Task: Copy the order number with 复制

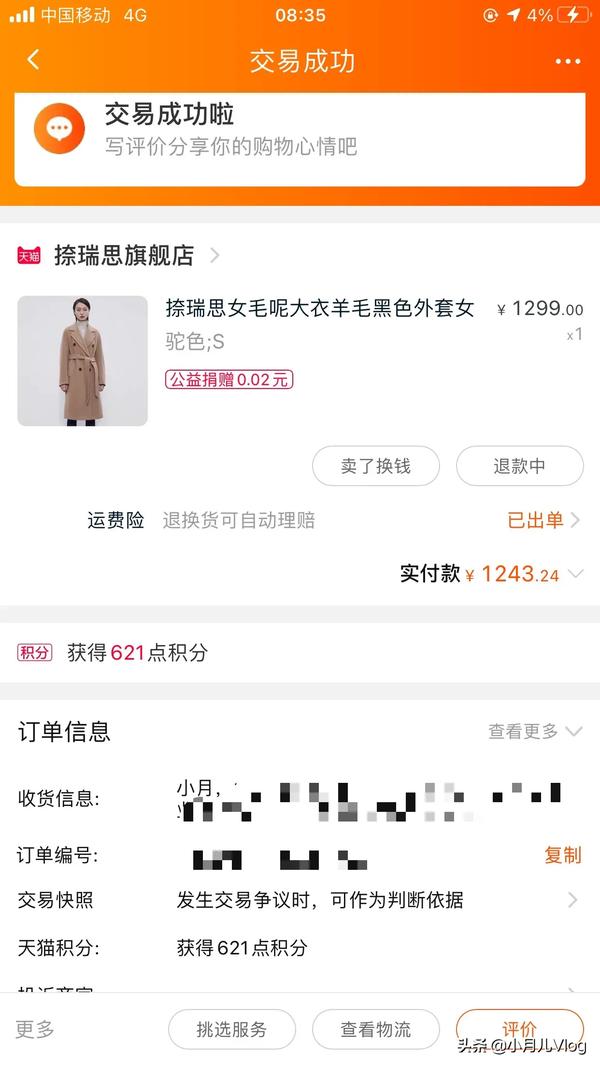Action: (562, 855)
